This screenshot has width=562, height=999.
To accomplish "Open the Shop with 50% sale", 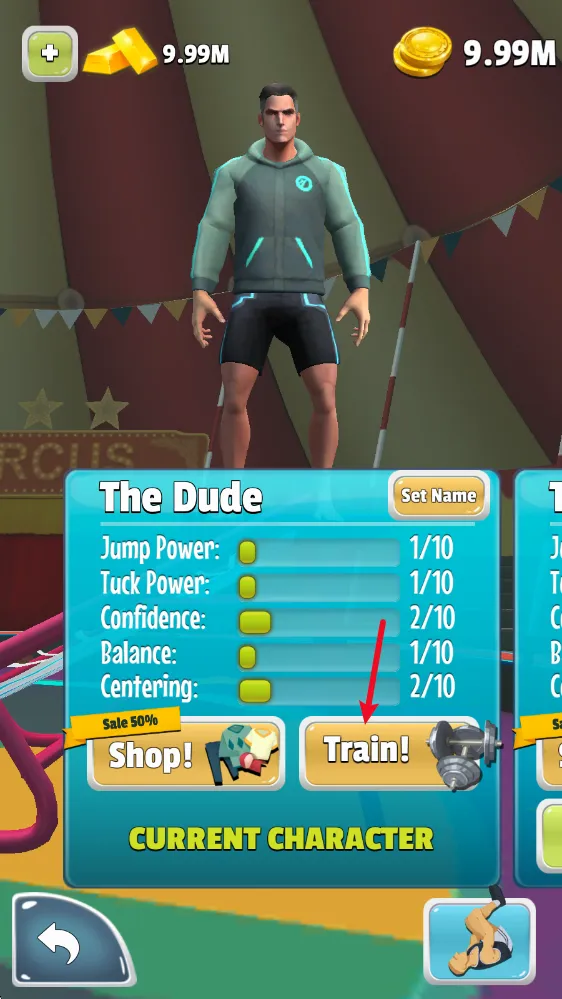I will (x=186, y=754).
